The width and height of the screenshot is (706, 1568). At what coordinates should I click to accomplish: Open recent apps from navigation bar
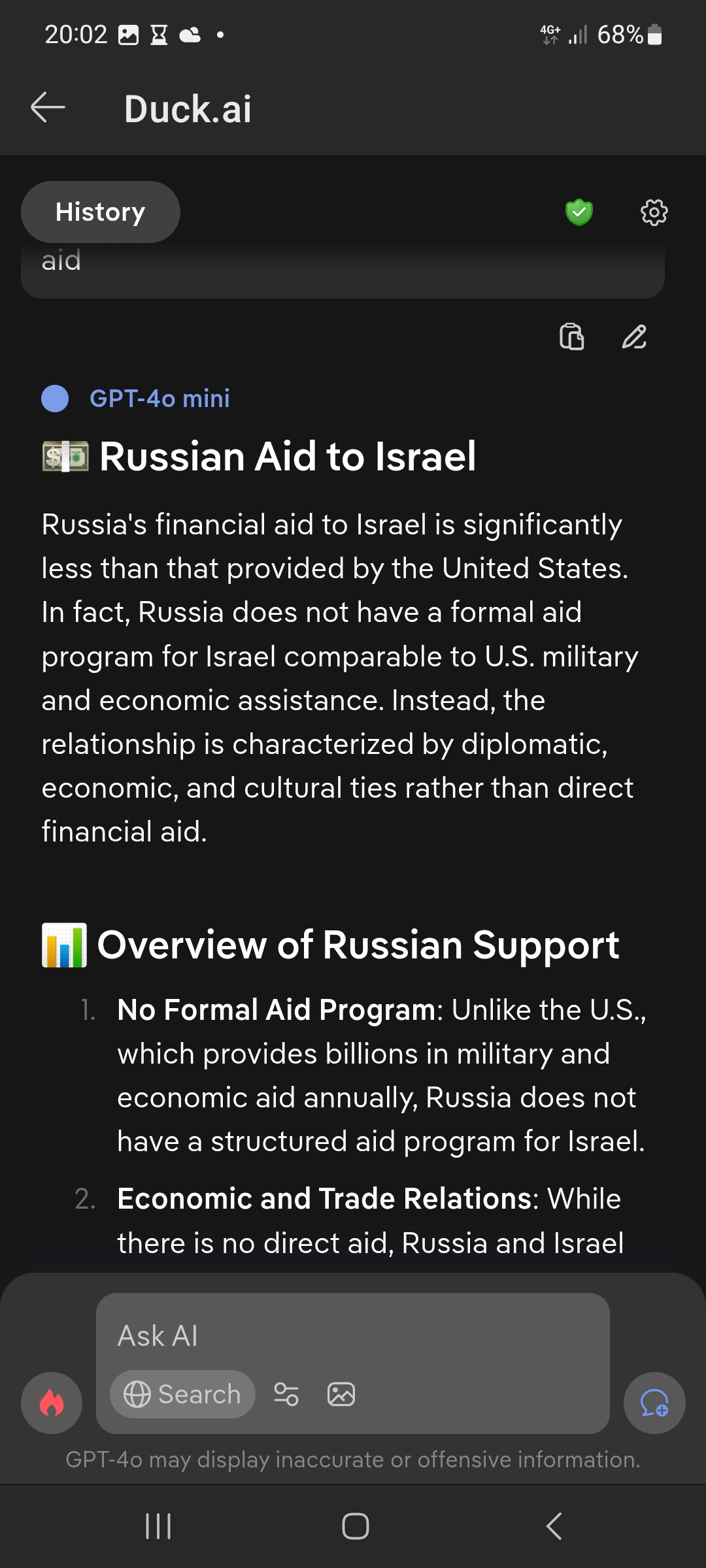coord(158,1526)
